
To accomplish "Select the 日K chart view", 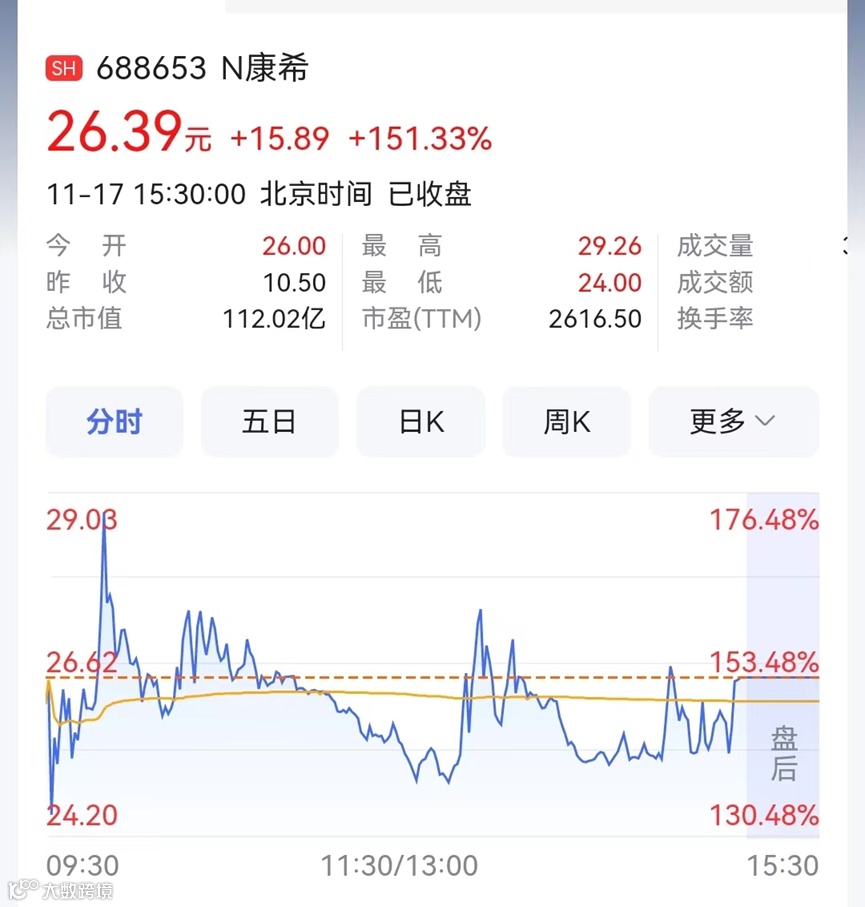I will [421, 422].
